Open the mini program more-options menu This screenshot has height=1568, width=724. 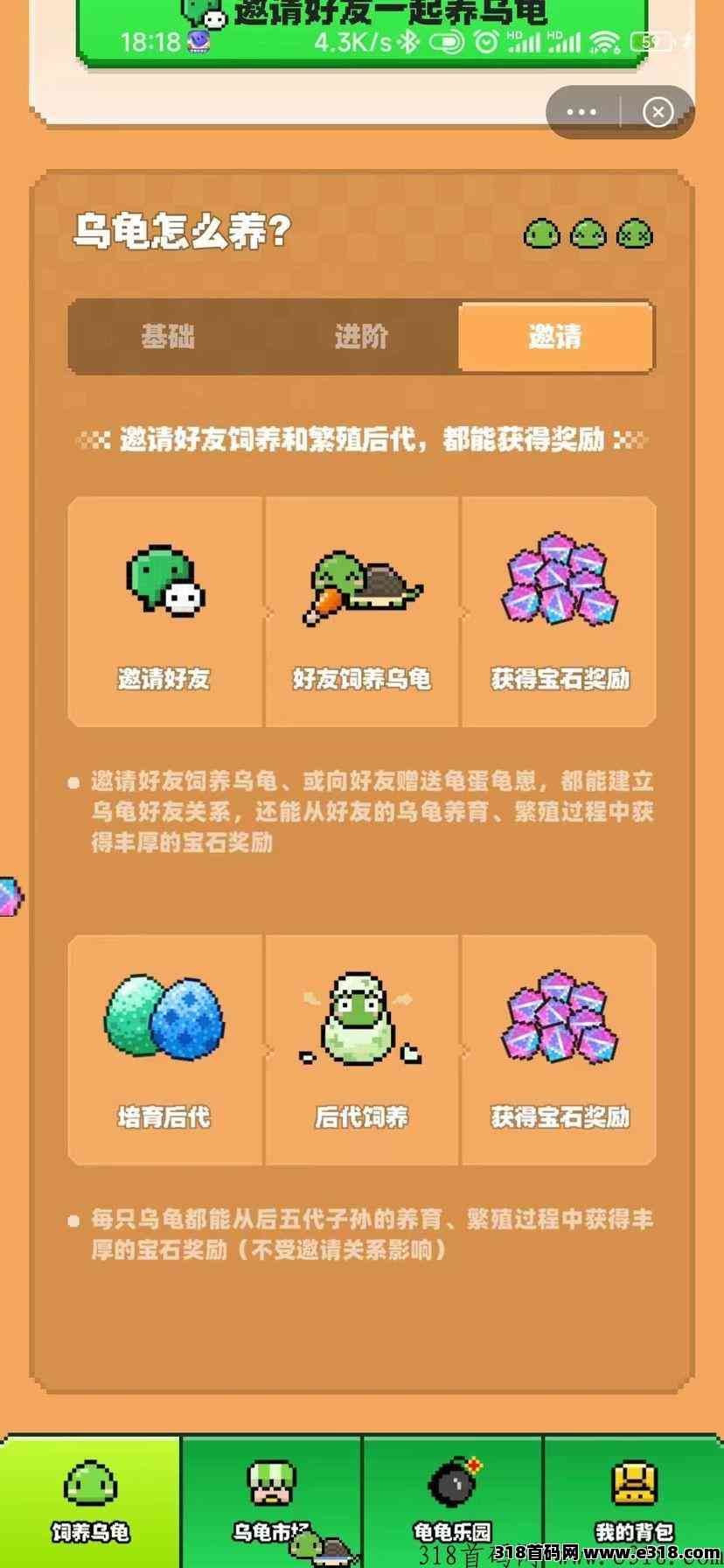point(581,112)
